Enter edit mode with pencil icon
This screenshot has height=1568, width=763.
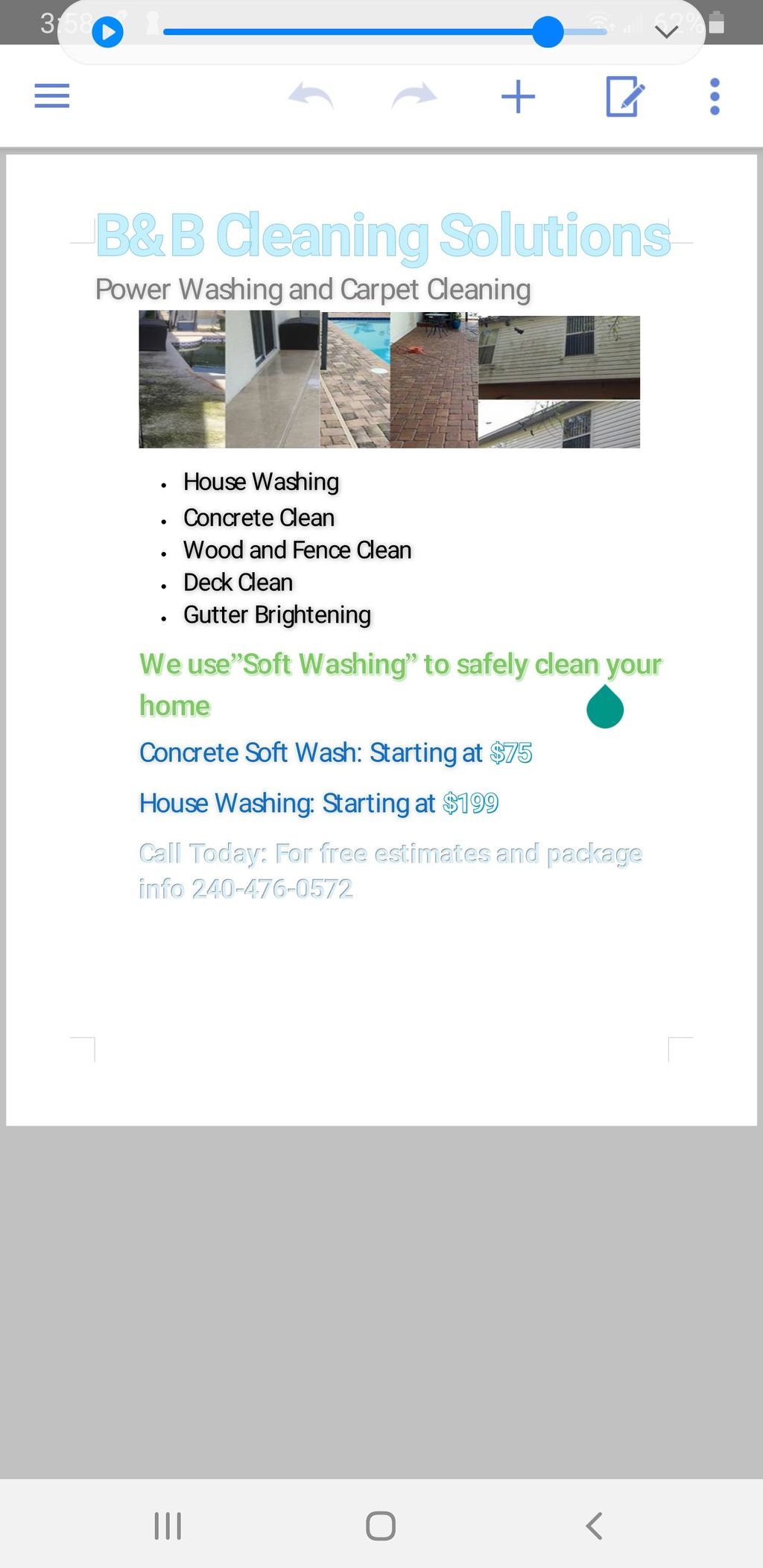tap(624, 97)
